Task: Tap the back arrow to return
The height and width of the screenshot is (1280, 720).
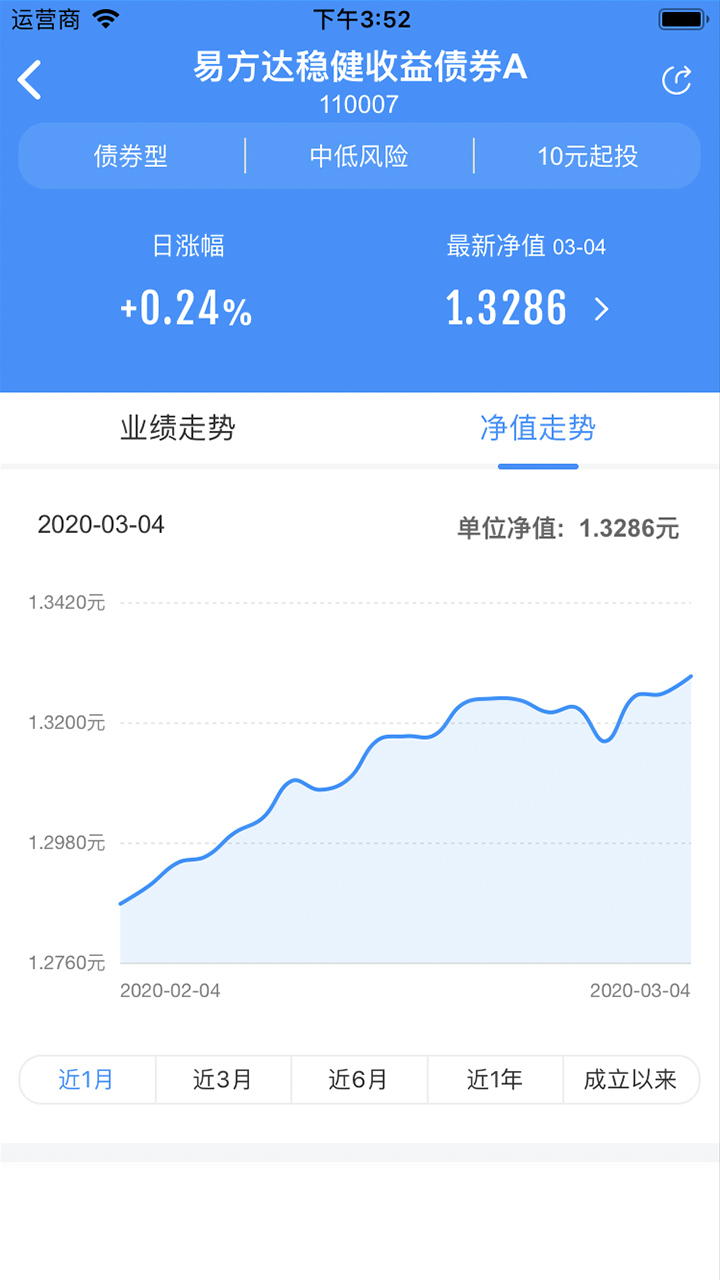Action: [30, 79]
